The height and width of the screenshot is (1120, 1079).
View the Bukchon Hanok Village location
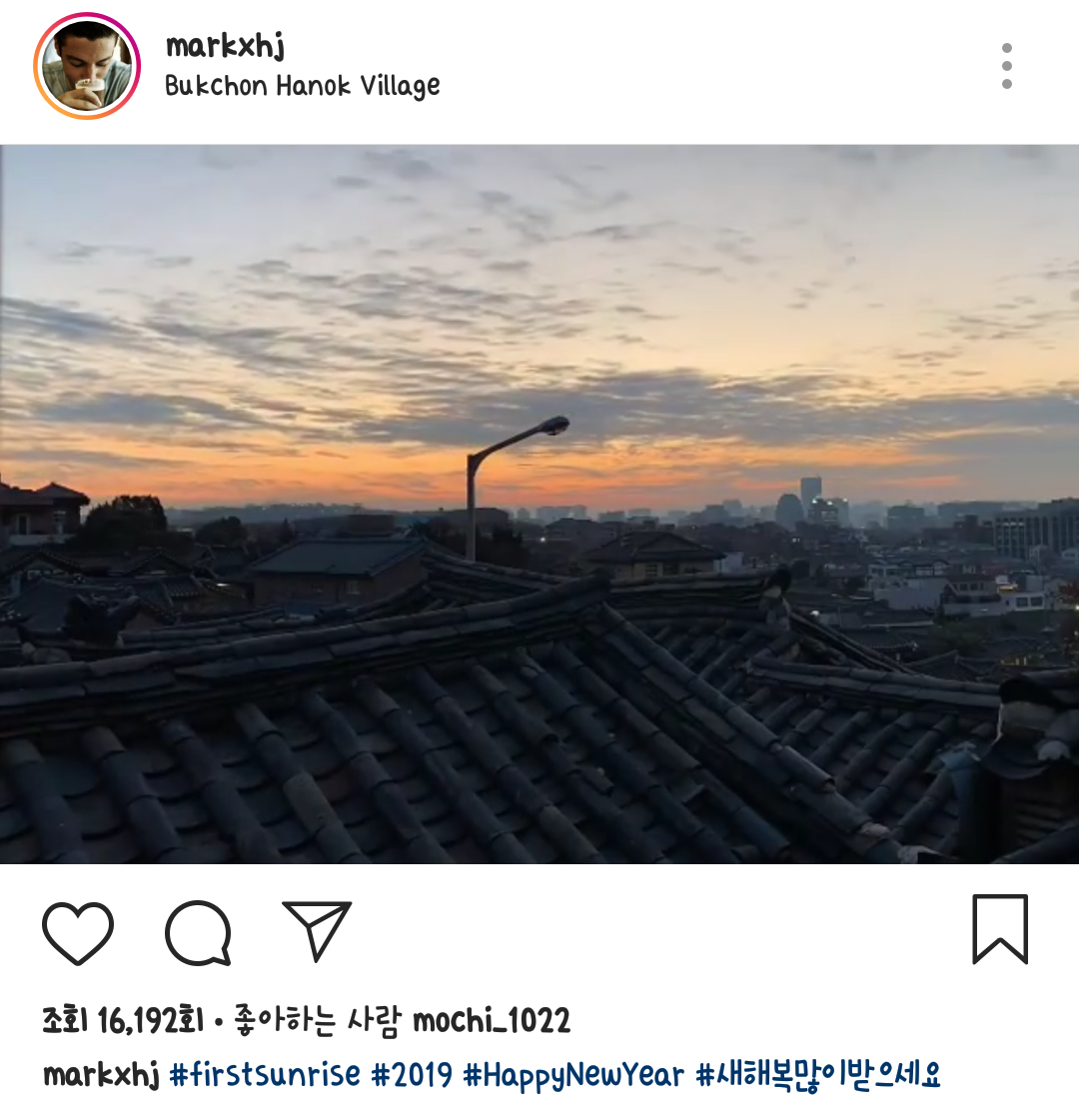tap(302, 87)
